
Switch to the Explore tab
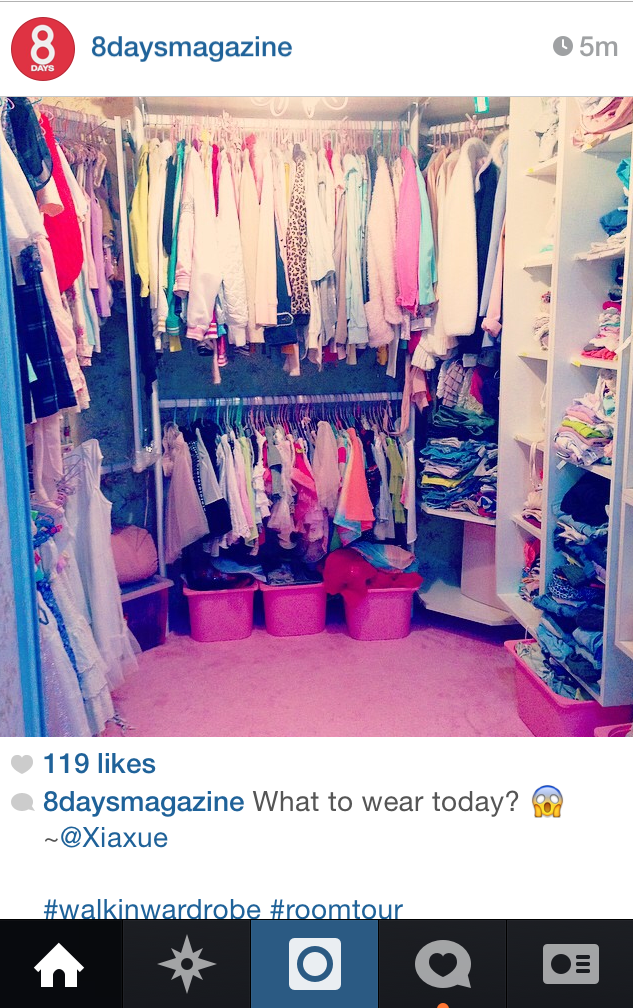(187, 965)
